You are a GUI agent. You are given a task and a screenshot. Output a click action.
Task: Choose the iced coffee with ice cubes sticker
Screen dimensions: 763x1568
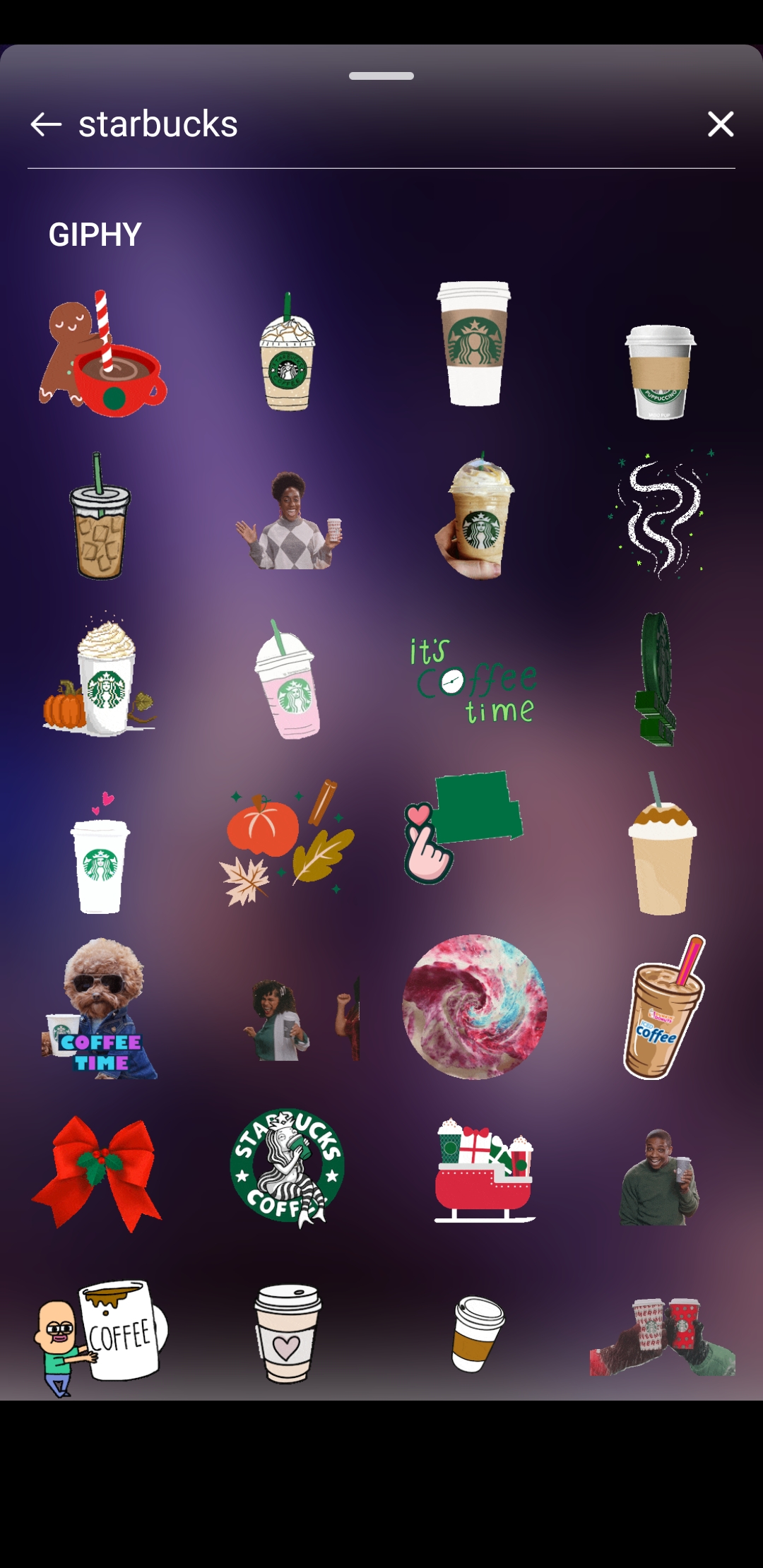[100, 518]
